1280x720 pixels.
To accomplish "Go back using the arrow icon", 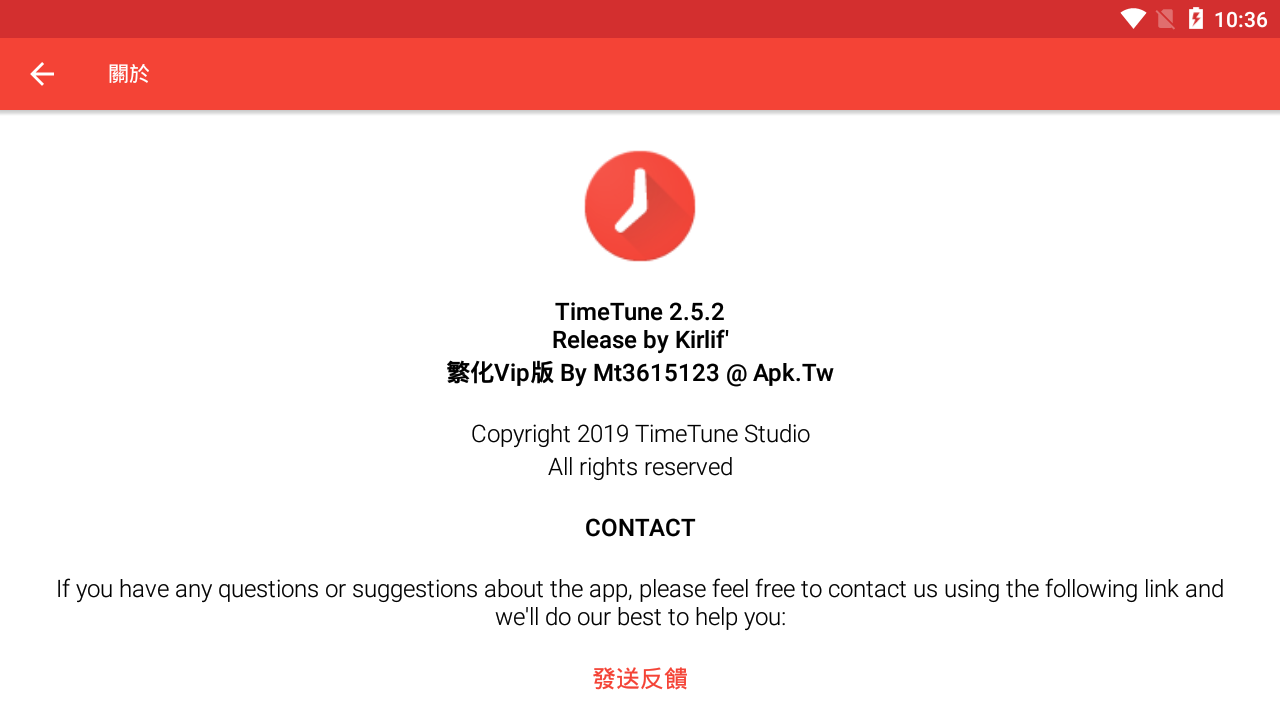I will click(41, 74).
